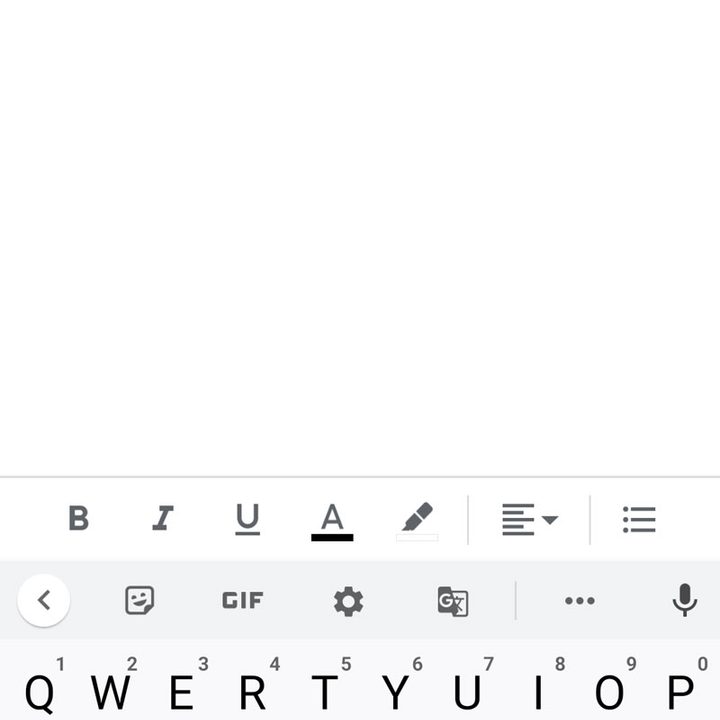Expand the text alignment dropdown

(x=529, y=519)
